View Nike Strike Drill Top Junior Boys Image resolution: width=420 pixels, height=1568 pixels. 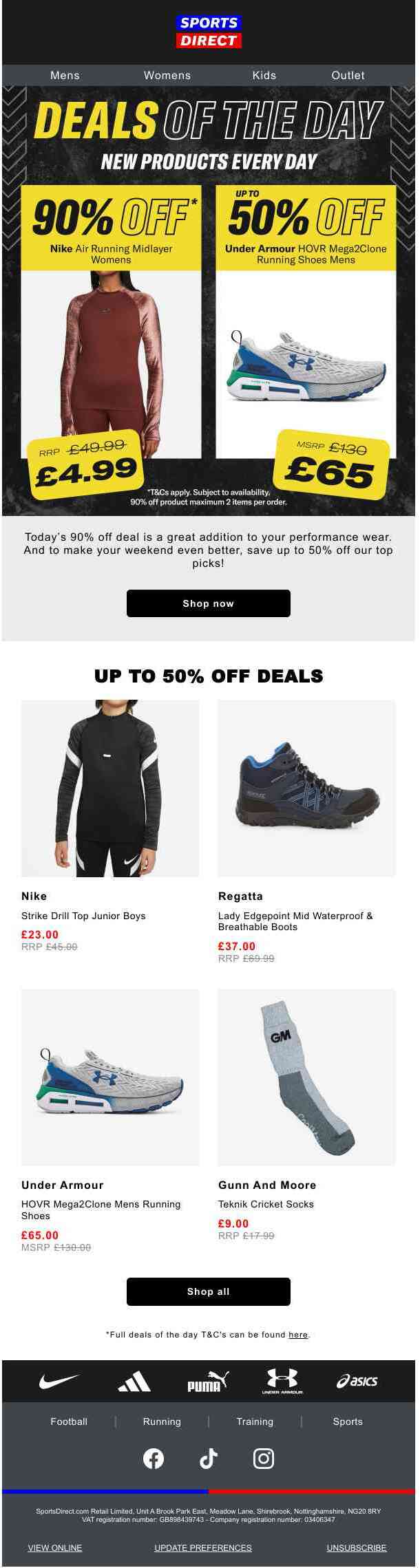(x=110, y=788)
